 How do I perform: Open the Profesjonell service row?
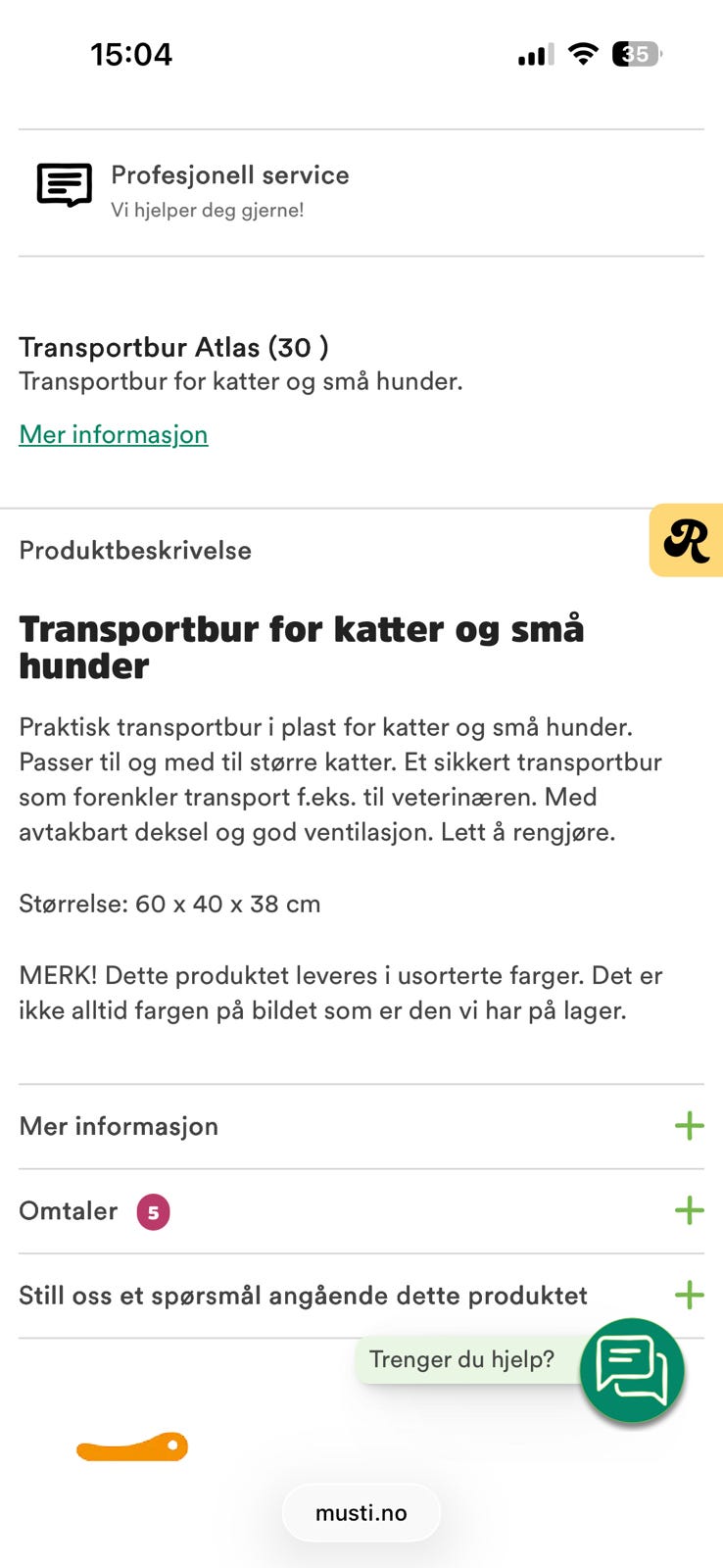(229, 190)
